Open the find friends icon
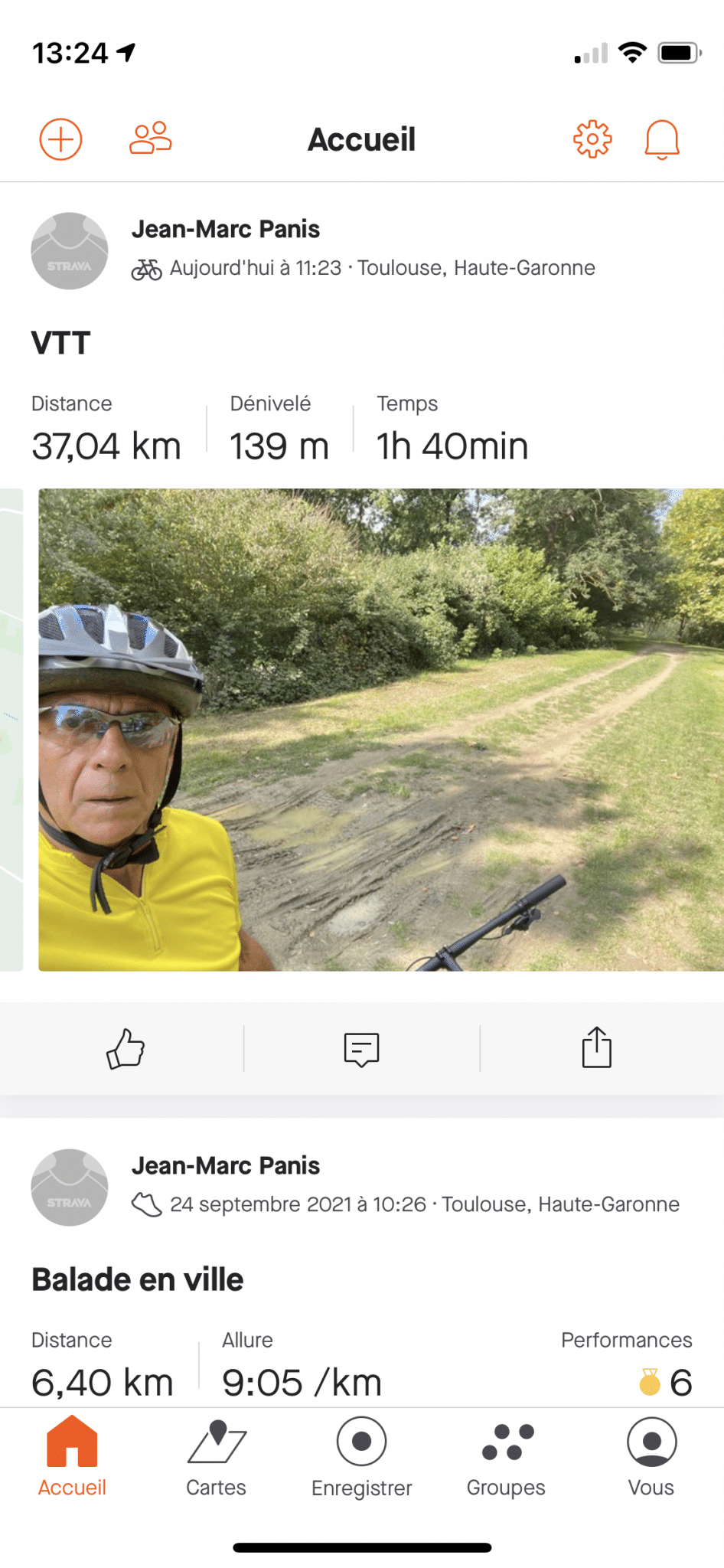This screenshot has width=724, height=1568. (x=151, y=139)
